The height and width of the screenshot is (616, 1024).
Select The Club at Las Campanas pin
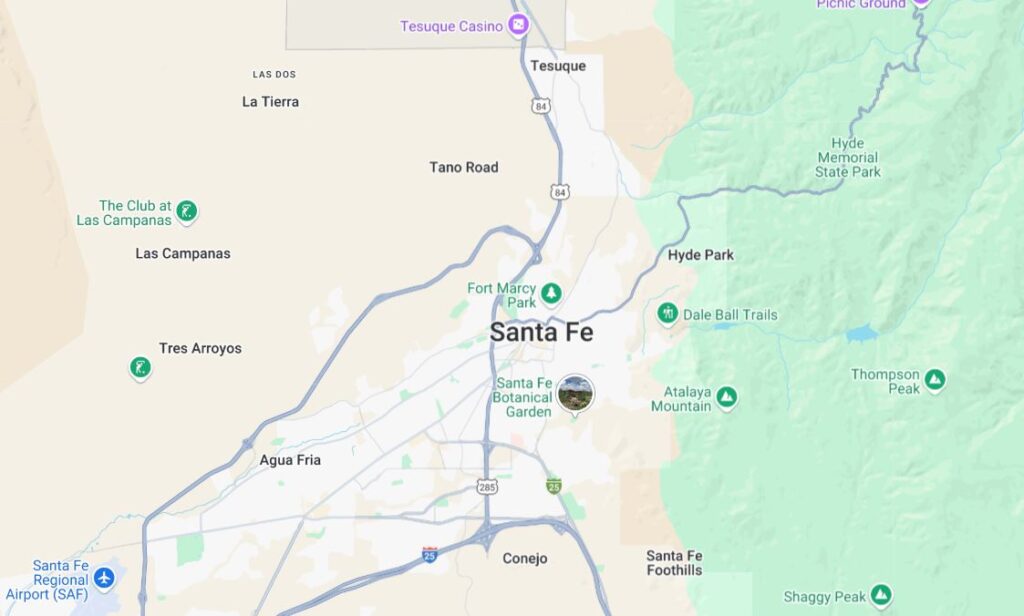pos(186,212)
